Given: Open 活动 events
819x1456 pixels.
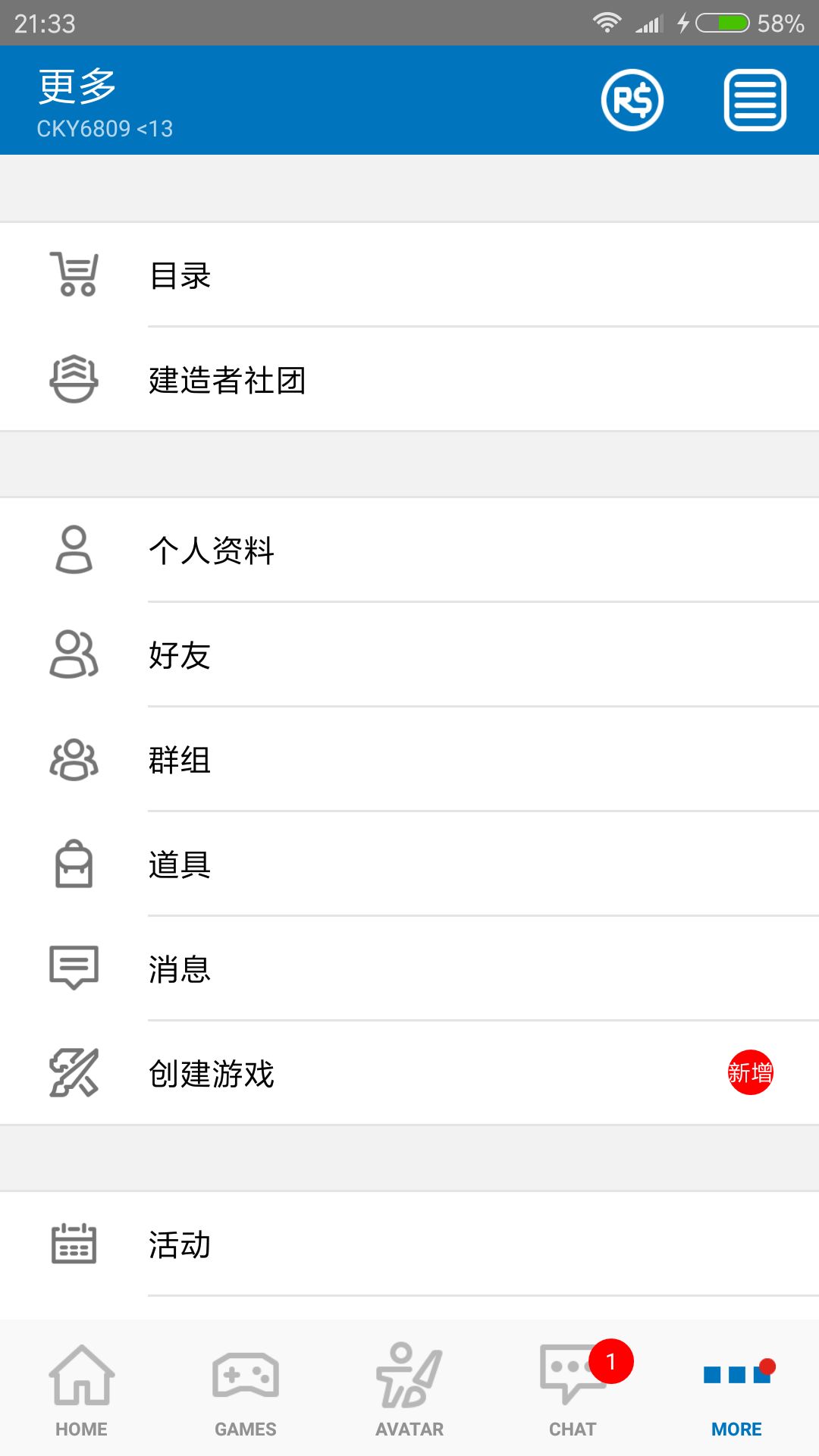Looking at the screenshot, I should pos(409,1244).
